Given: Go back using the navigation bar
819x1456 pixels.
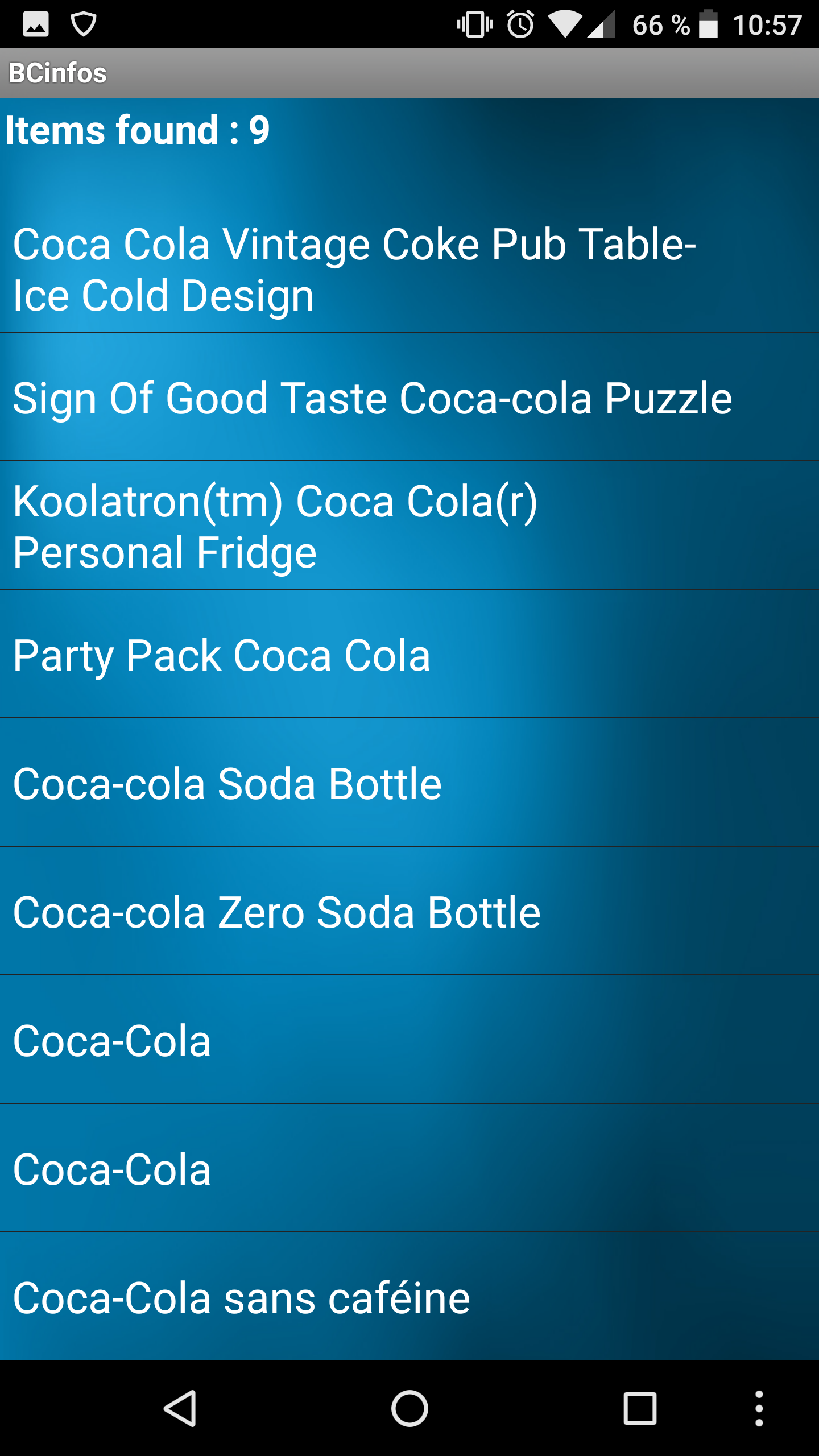Looking at the screenshot, I should click(180, 1409).
